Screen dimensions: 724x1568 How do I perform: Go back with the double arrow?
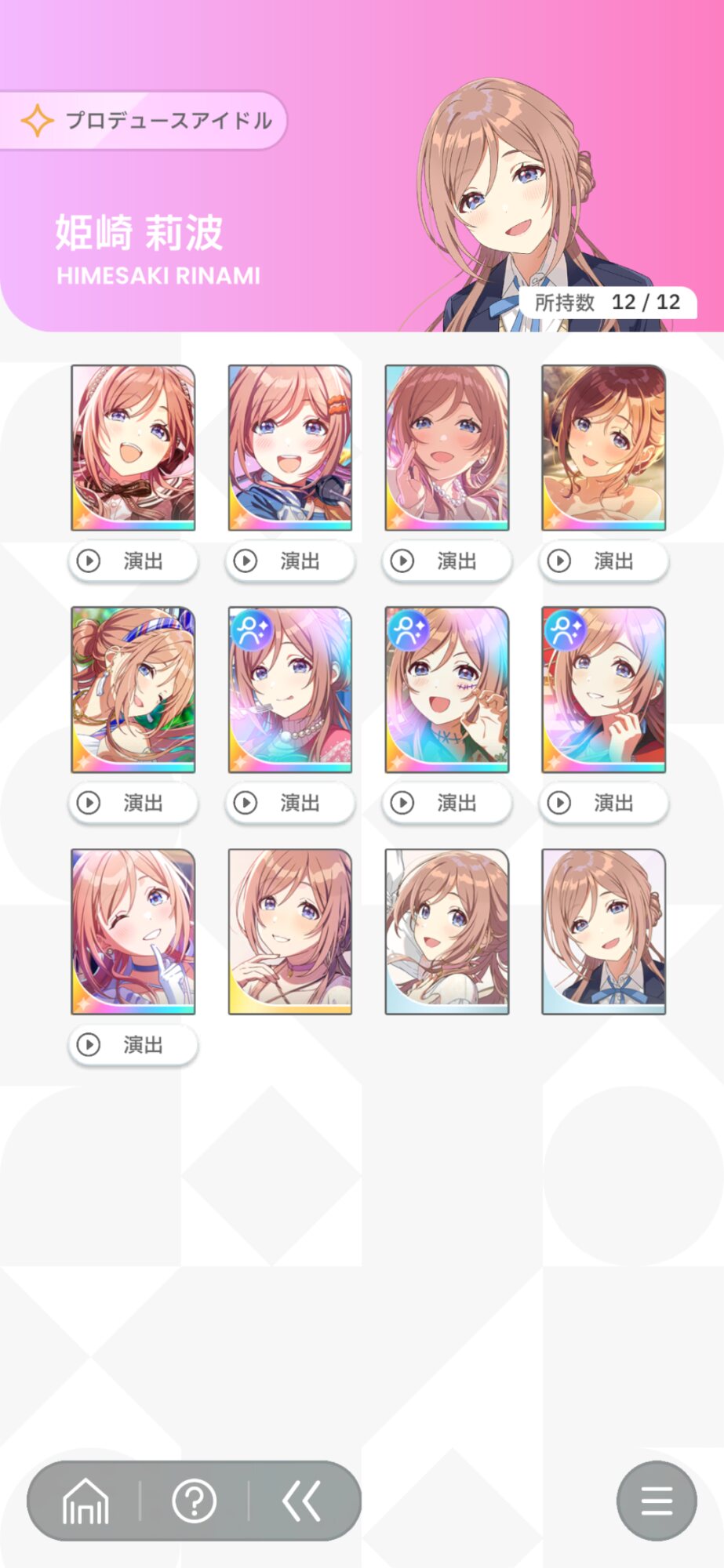coord(302,1501)
